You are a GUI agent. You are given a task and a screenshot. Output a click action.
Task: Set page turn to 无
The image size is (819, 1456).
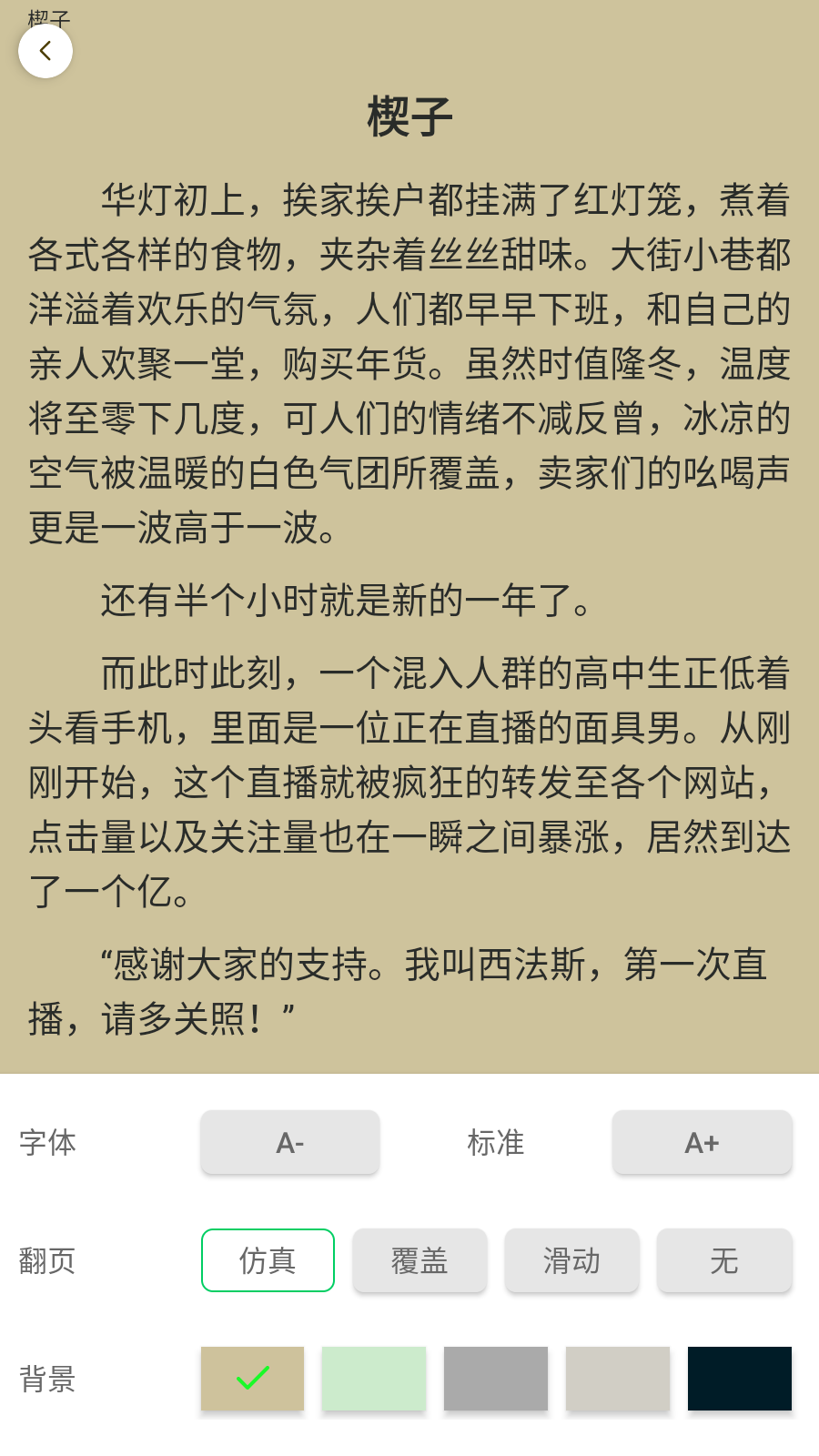[724, 1260]
